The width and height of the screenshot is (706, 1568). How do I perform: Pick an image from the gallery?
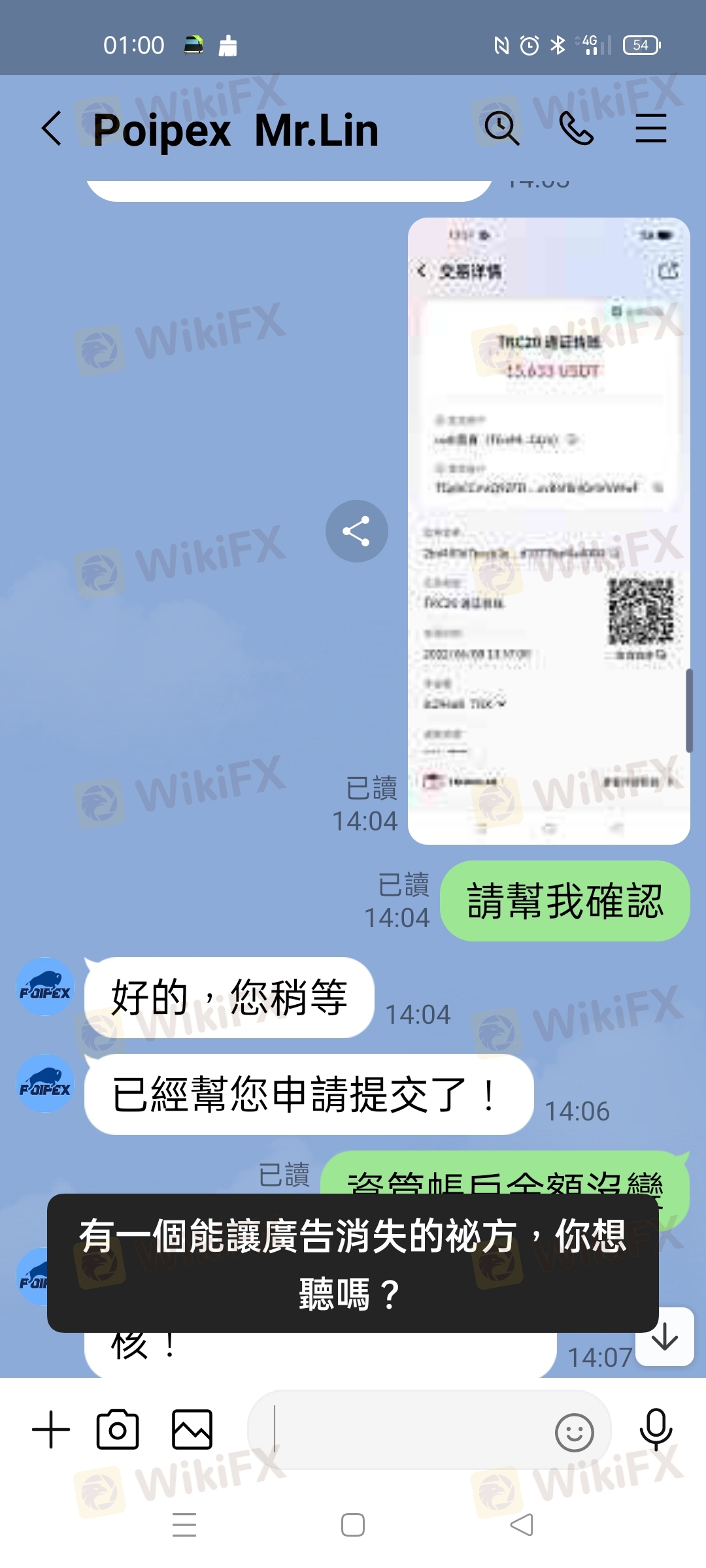(x=192, y=1429)
